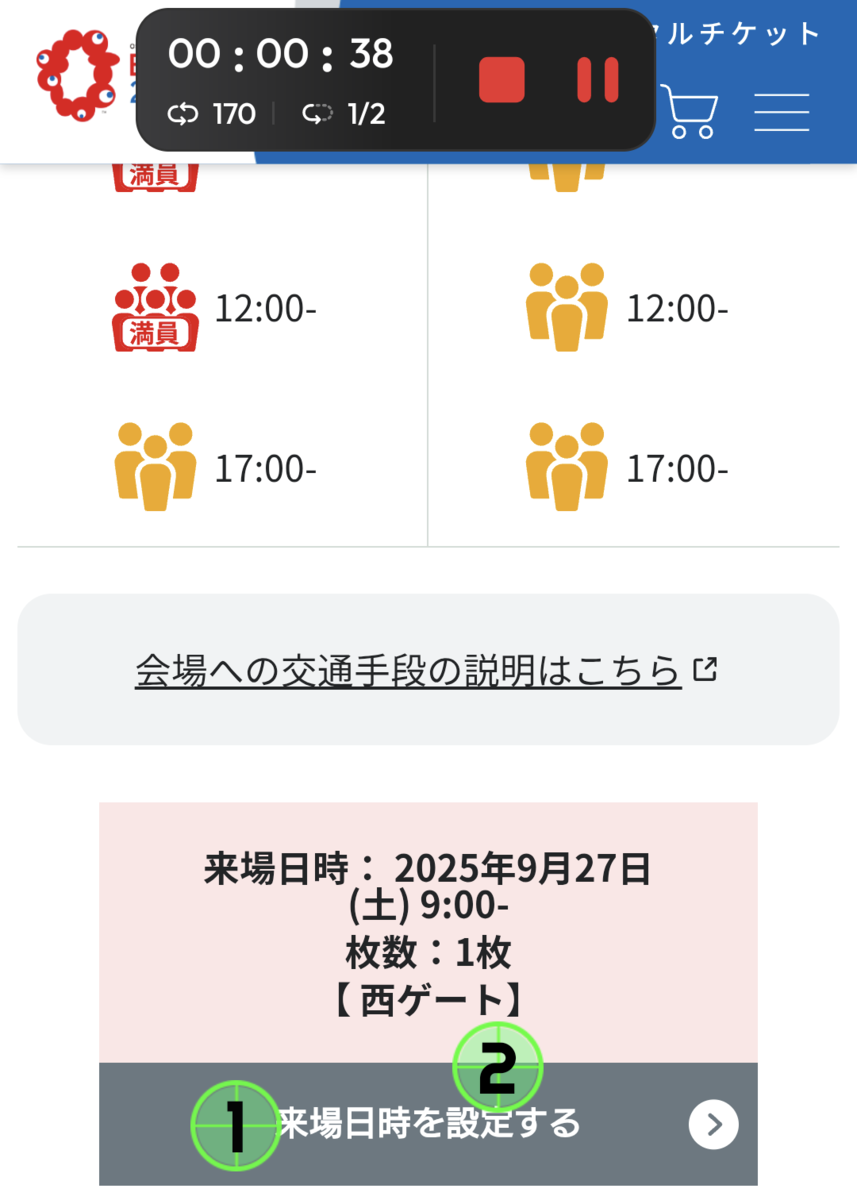Screen dimensions: 857x1200
Task: Open the hamburger menu
Action: click(781, 111)
